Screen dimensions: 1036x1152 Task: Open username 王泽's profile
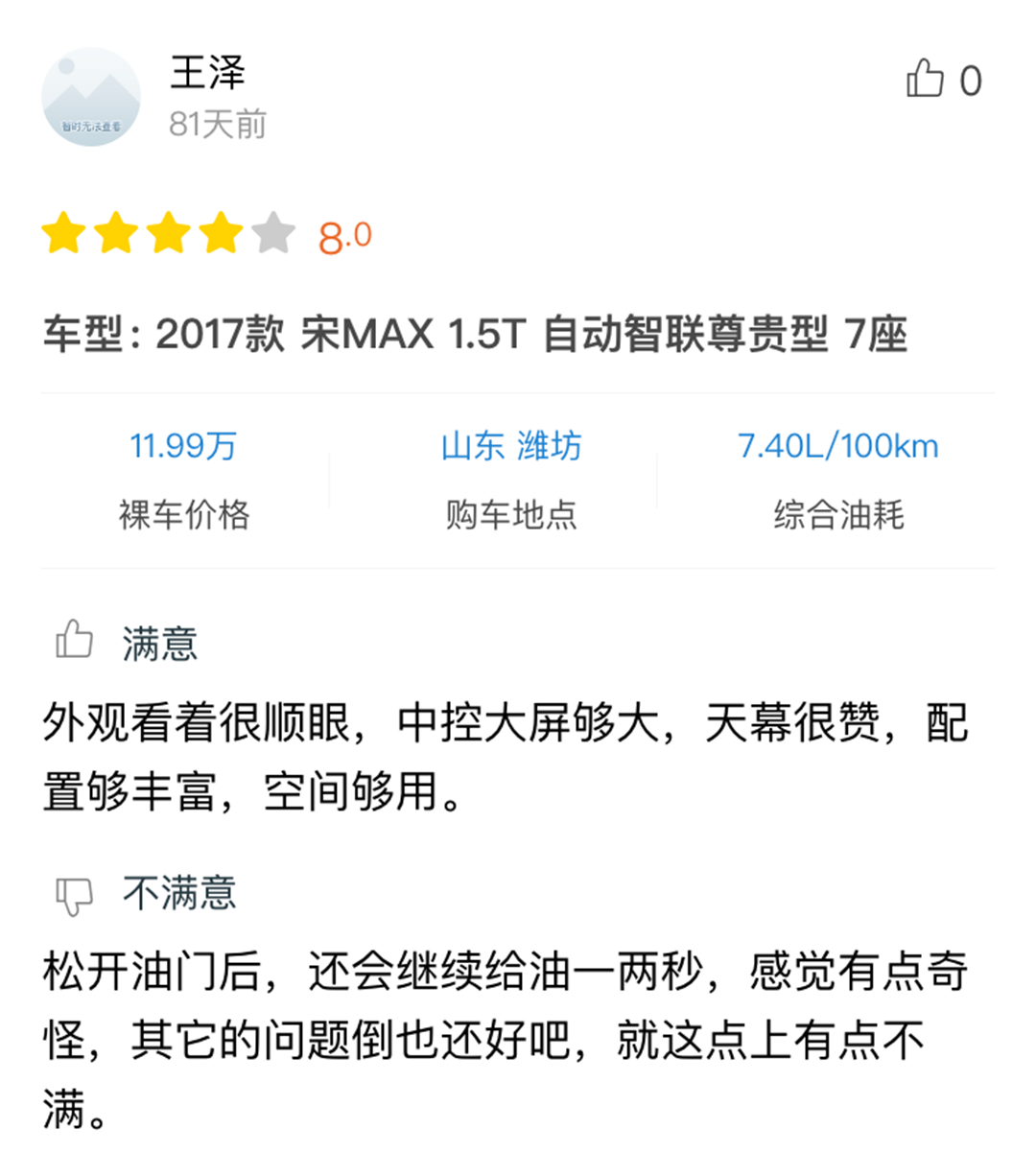[x=208, y=73]
